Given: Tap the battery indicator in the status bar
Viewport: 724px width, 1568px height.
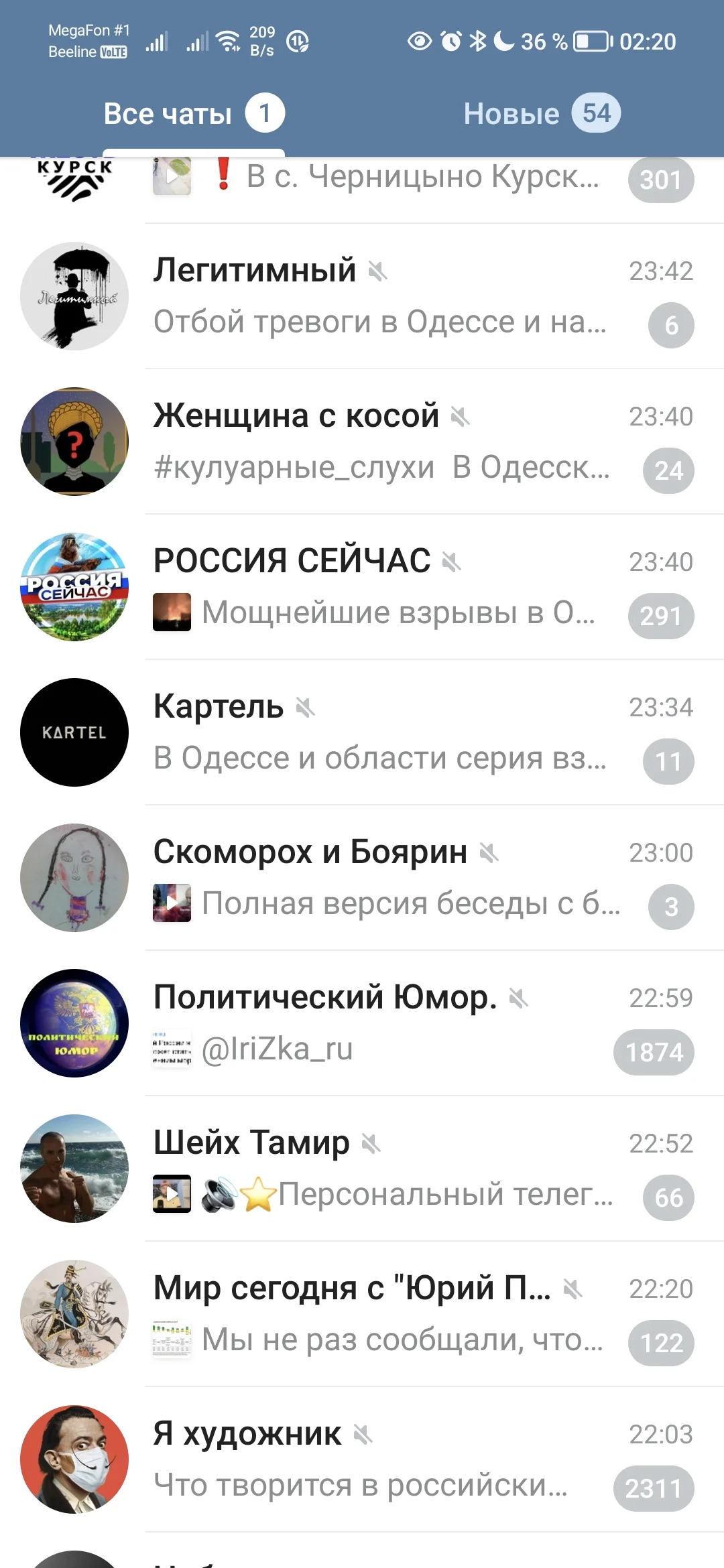Looking at the screenshot, I should (593, 42).
